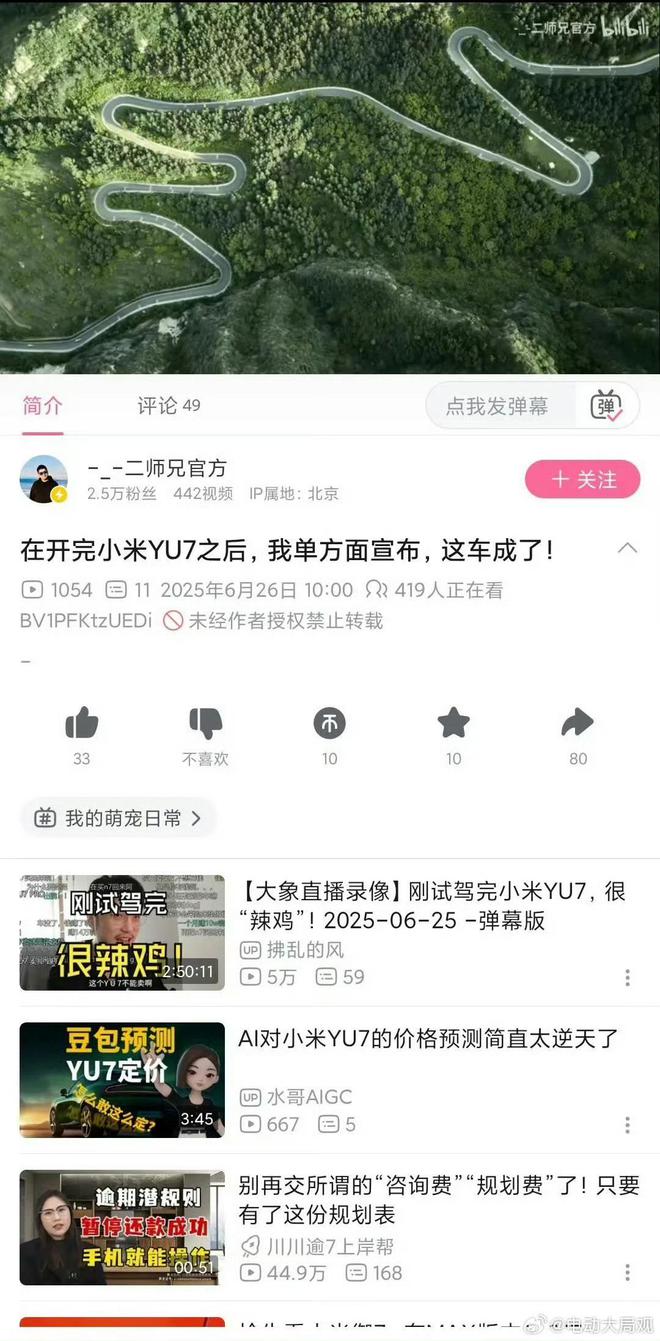The width and height of the screenshot is (660, 1341).
Task: Follow 二师兄官方 with the 关注 button
Action: pos(584,479)
